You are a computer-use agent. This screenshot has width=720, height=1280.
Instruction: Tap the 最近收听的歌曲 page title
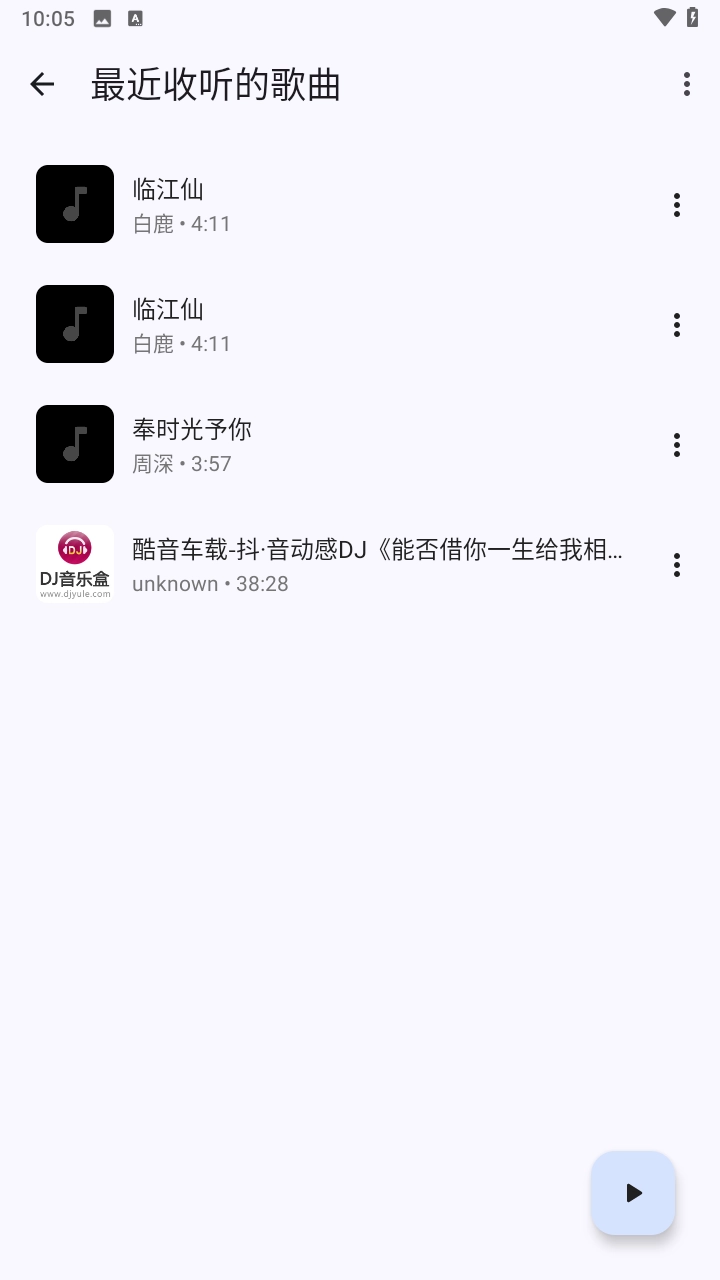click(x=216, y=86)
